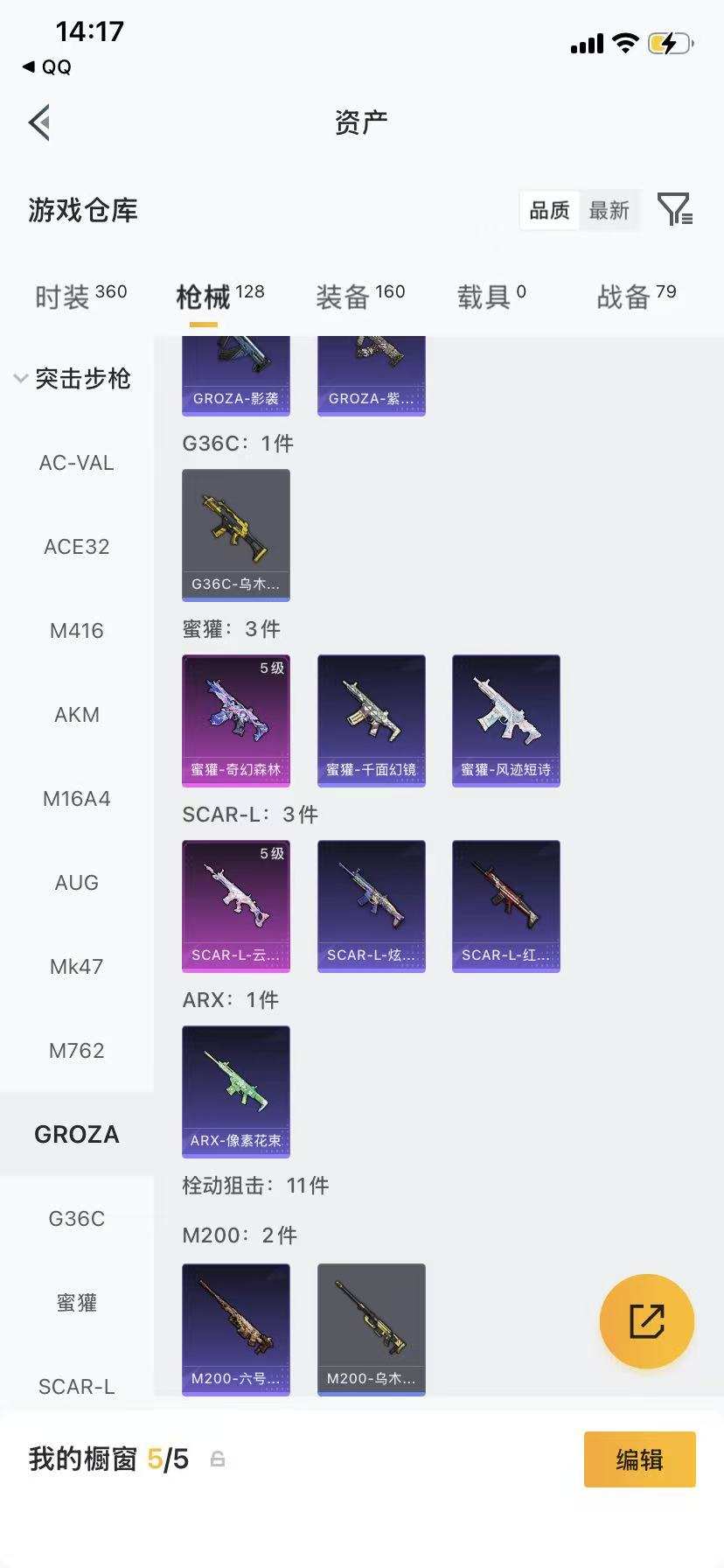Switch to the 战备 tab
The image size is (724, 1568).
click(x=637, y=297)
